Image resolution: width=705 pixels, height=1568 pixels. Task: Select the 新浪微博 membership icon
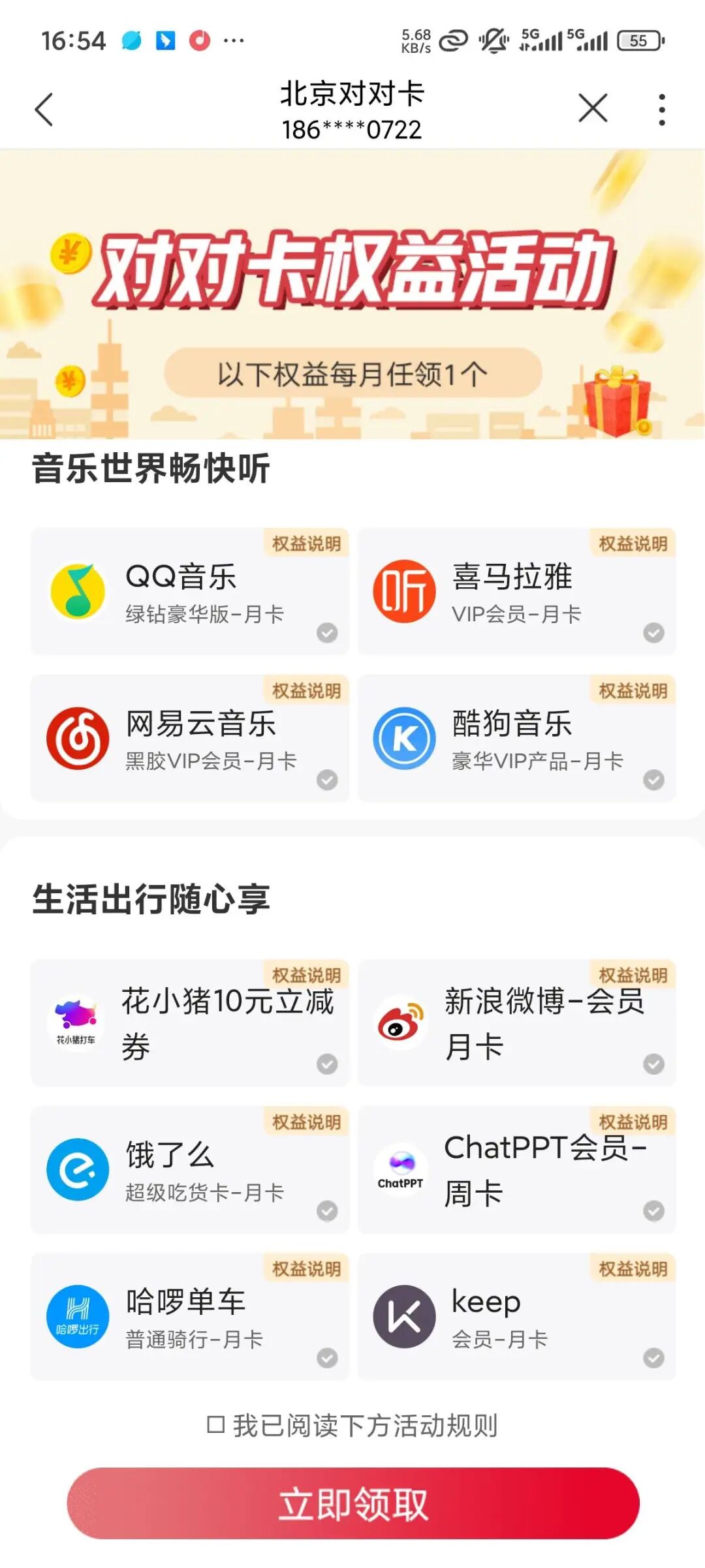point(402,1022)
